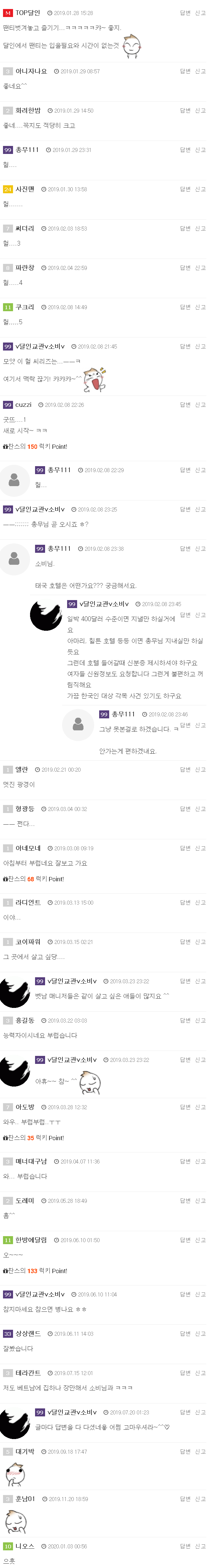Report 홍길동's comment
Image resolution: width=207 pixels, height=1568 pixels.
pos(200,1021)
